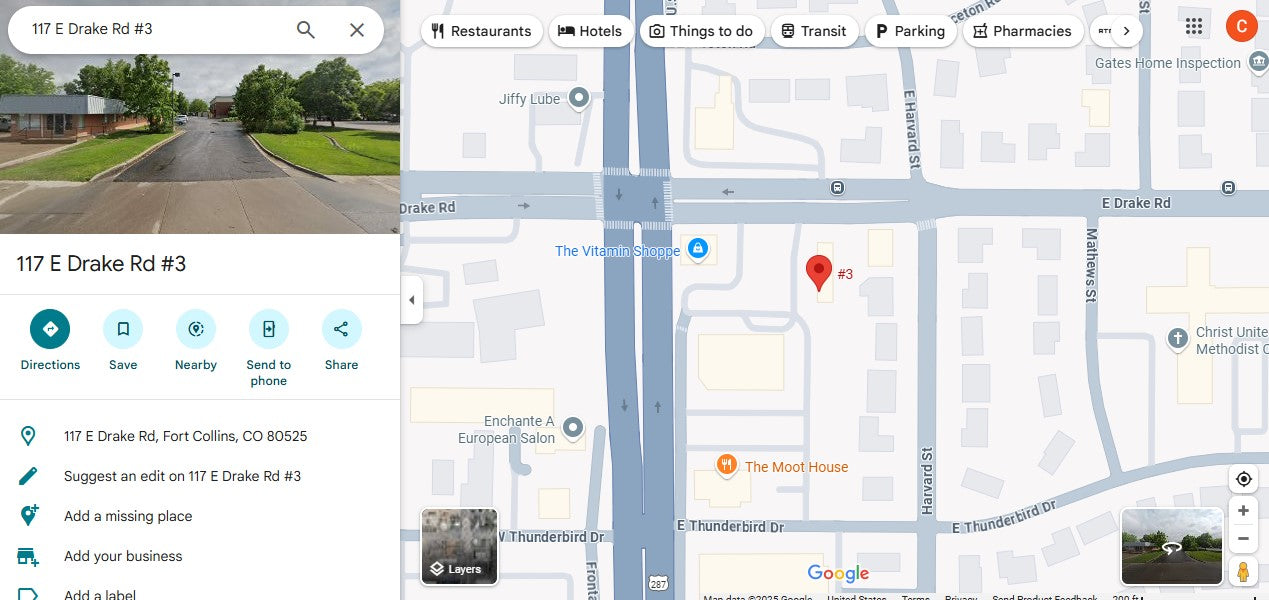Get directions to 117 E Drake Rd
1269x600 pixels.
pos(50,329)
